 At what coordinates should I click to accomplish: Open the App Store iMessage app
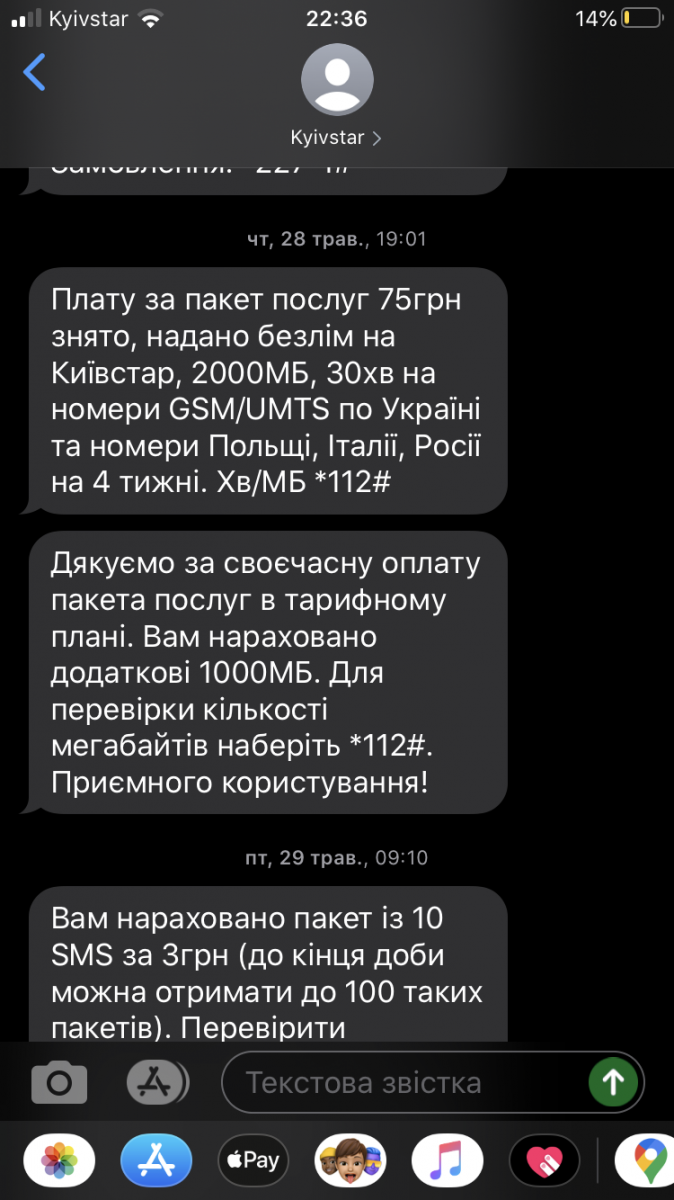[157, 1161]
